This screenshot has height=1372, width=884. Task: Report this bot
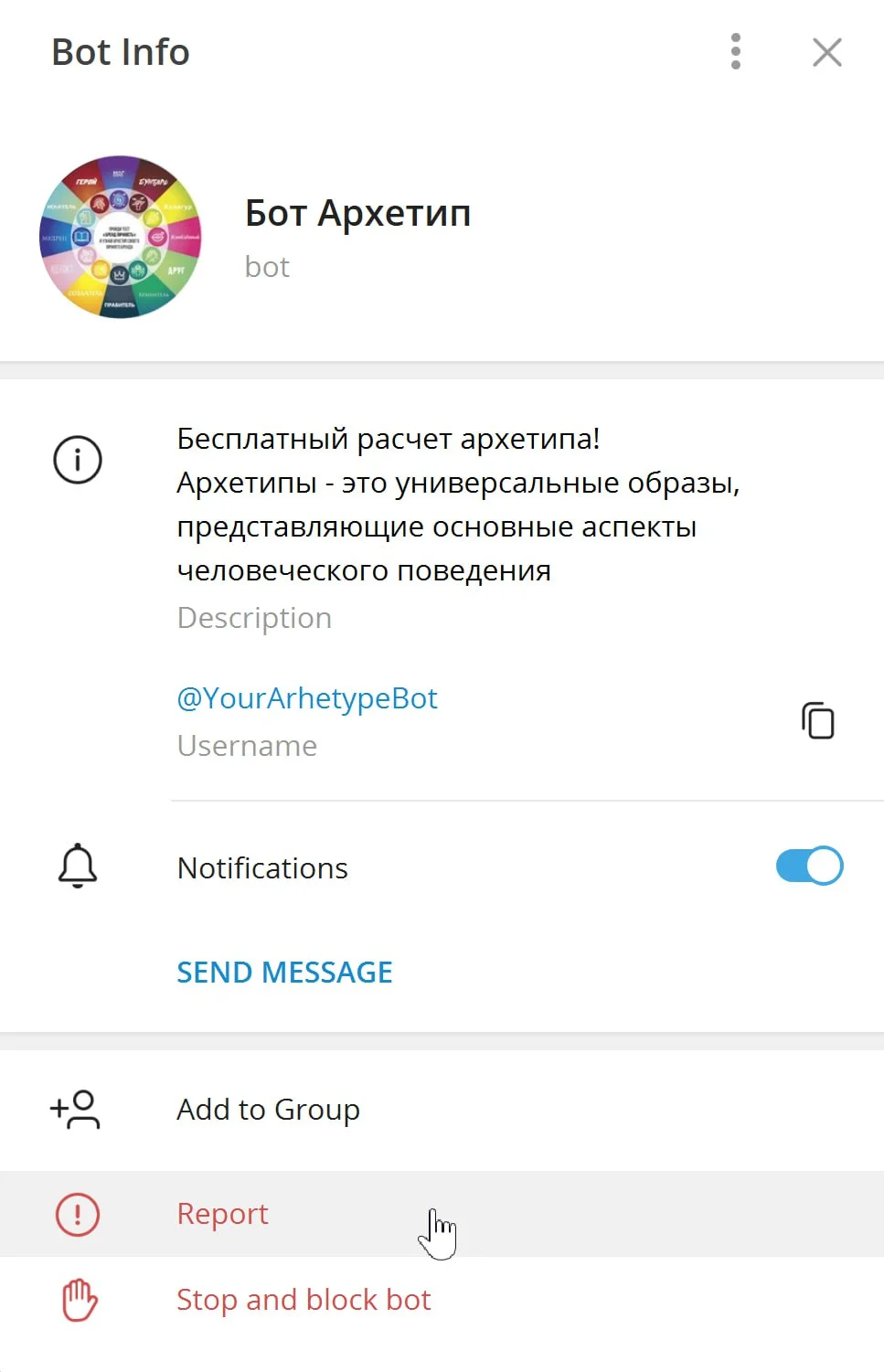pyautogui.click(x=222, y=1214)
